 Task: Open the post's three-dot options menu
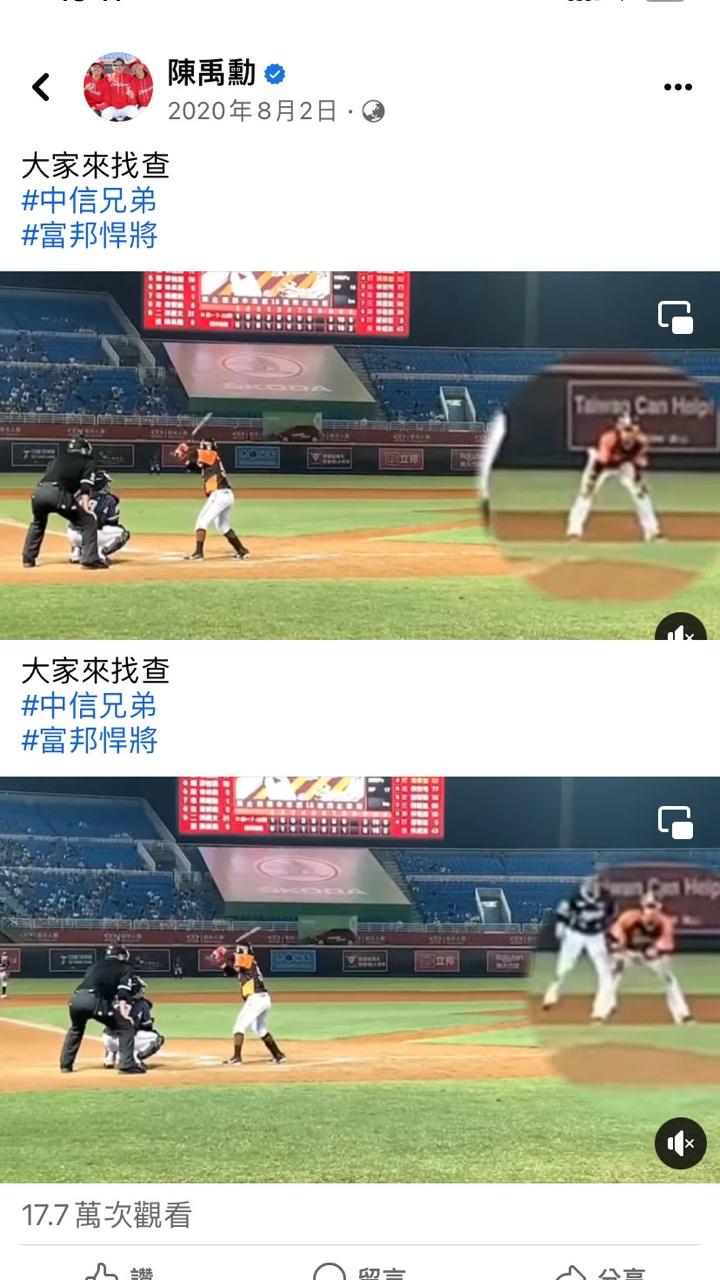[677, 88]
